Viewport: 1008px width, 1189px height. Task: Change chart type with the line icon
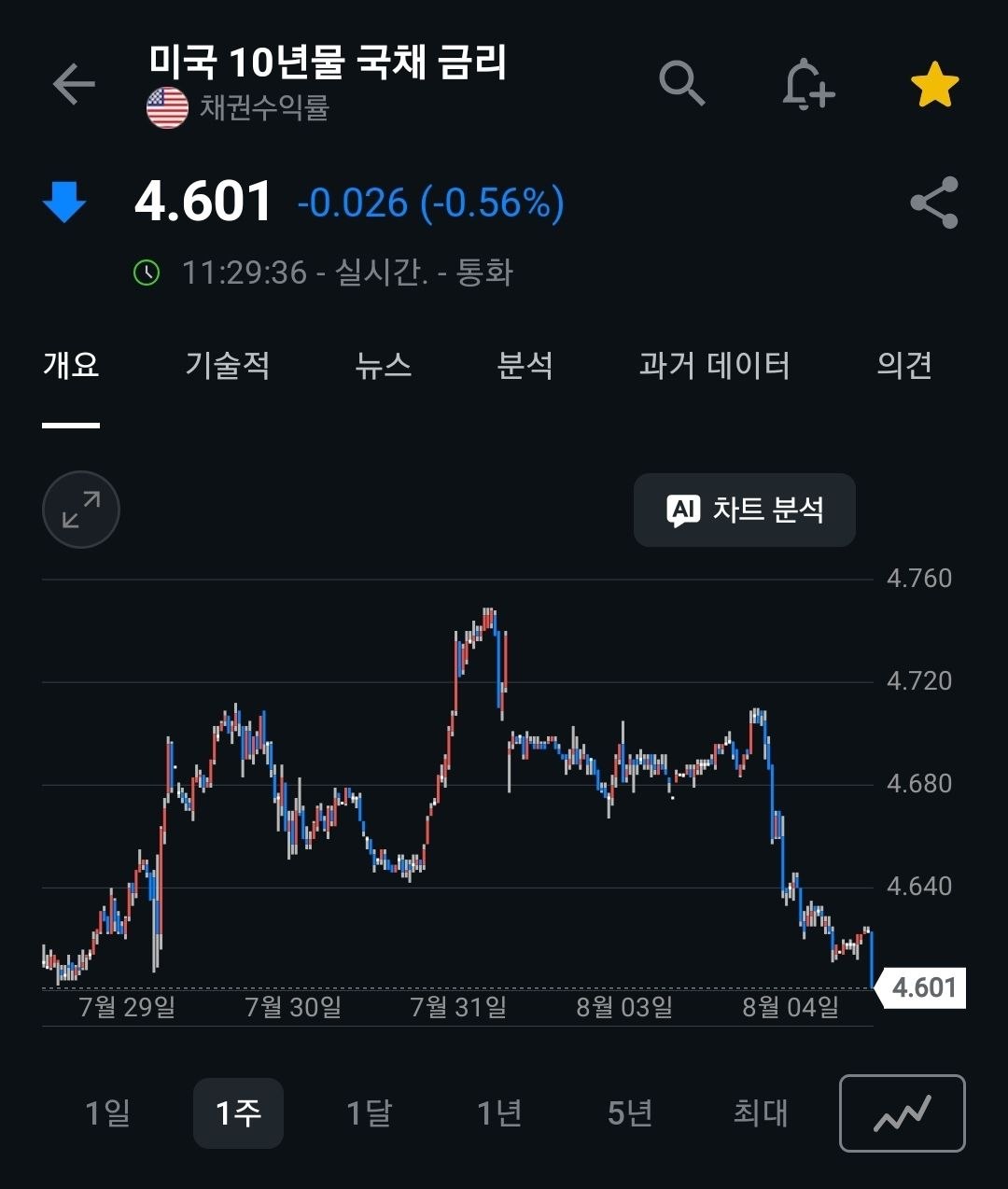(x=903, y=1113)
